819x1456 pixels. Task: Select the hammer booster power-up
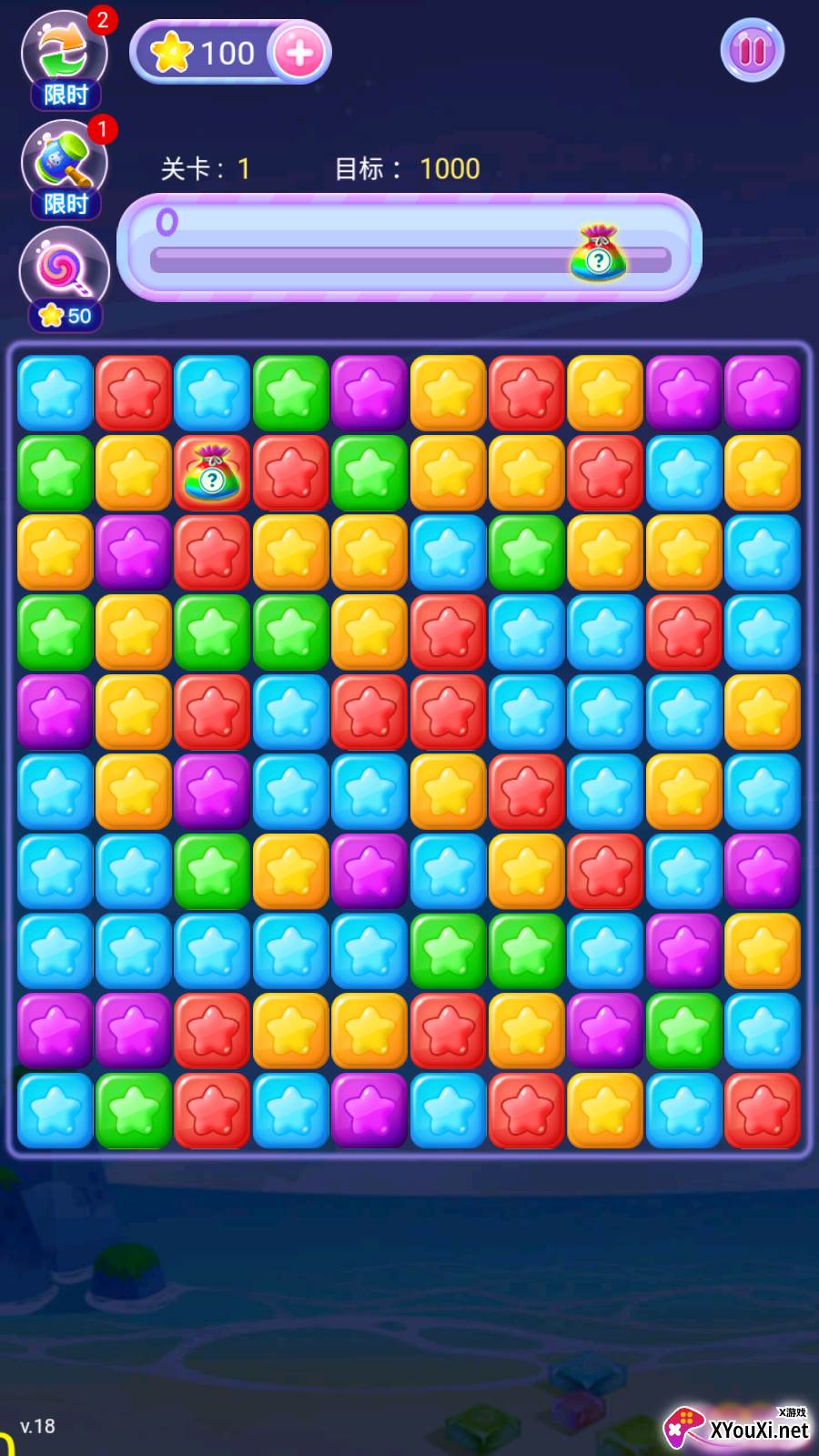[x=64, y=164]
